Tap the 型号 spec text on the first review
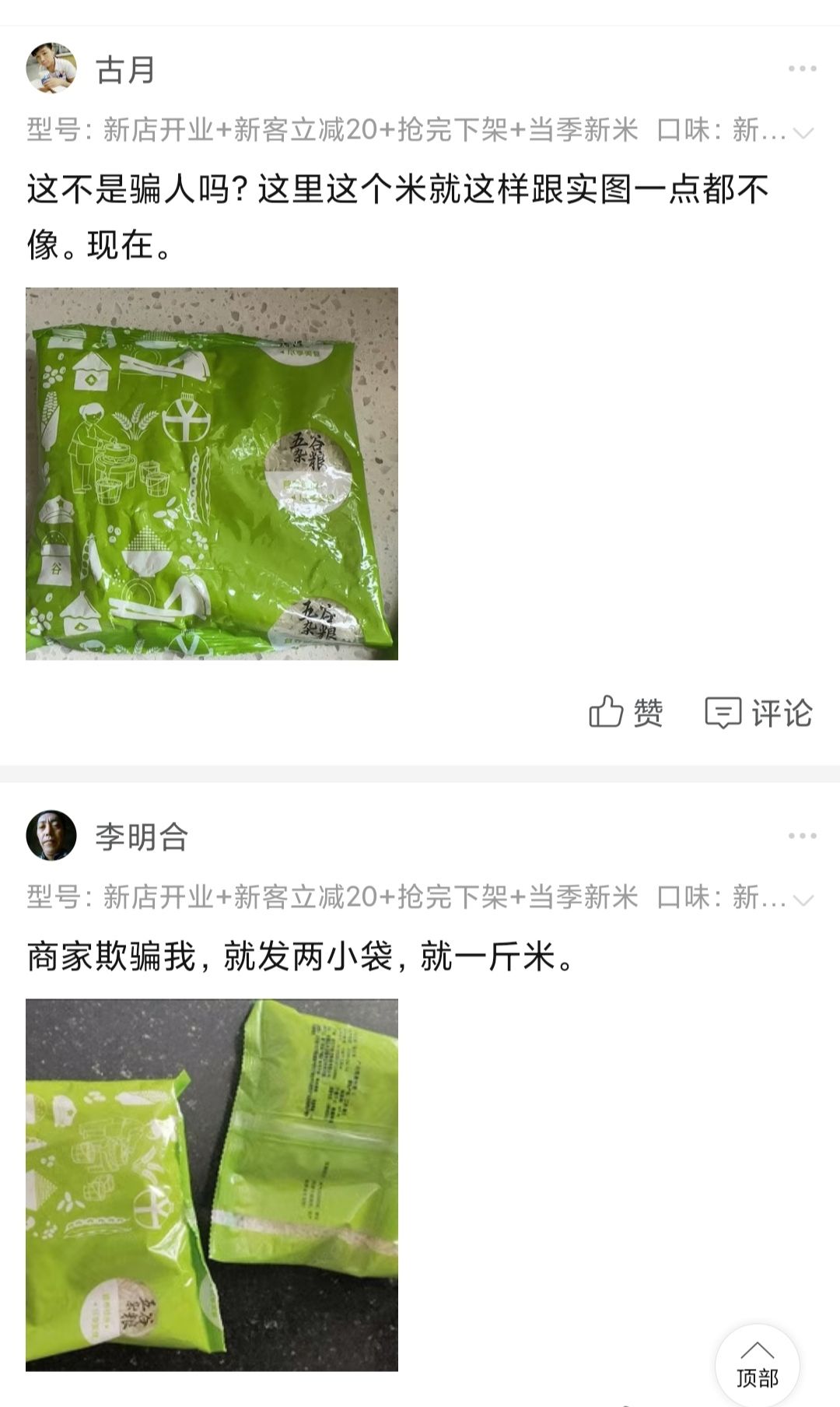840x1407 pixels. click(233, 131)
